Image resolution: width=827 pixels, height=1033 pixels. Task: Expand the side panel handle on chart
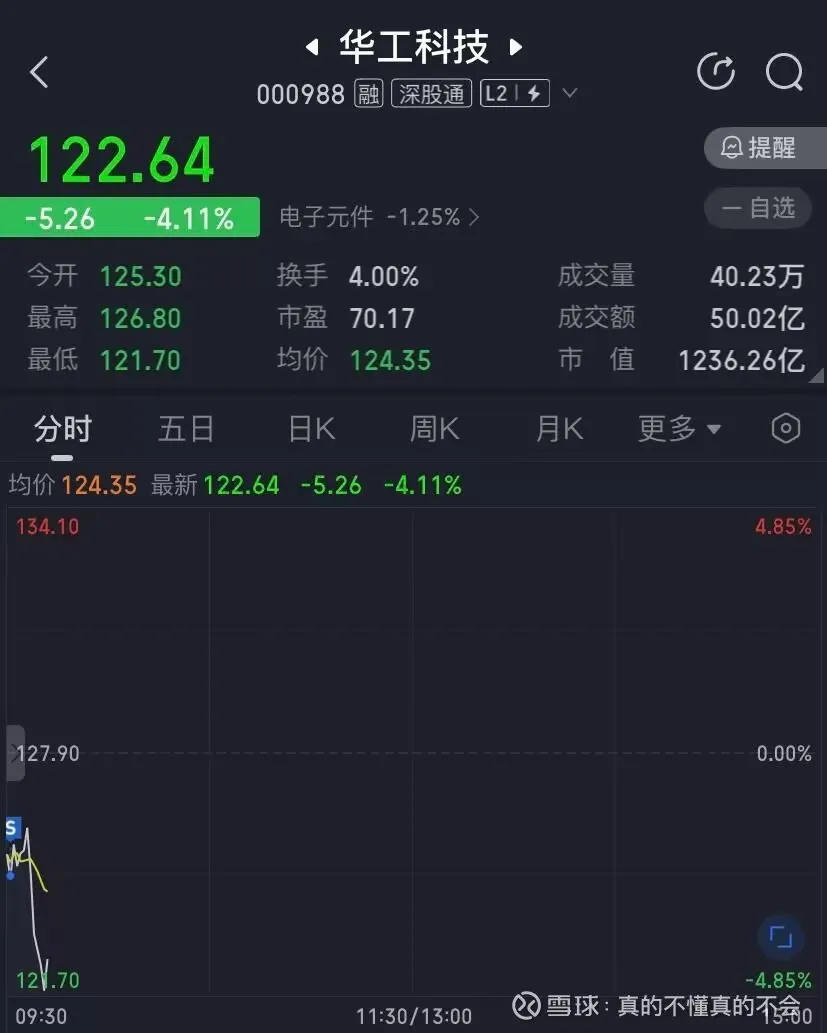click(x=14, y=753)
